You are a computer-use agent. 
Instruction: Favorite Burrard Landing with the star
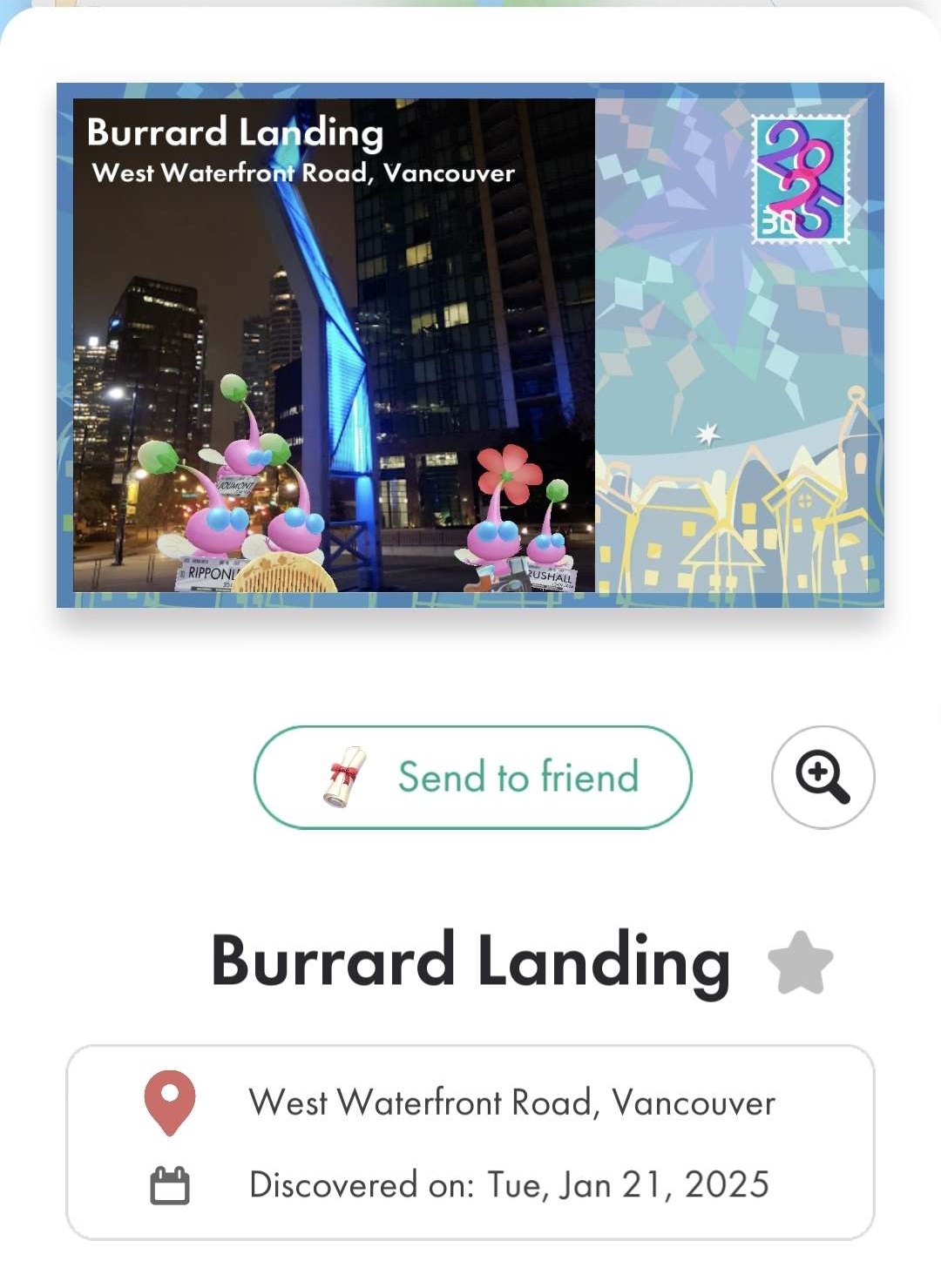[800, 963]
